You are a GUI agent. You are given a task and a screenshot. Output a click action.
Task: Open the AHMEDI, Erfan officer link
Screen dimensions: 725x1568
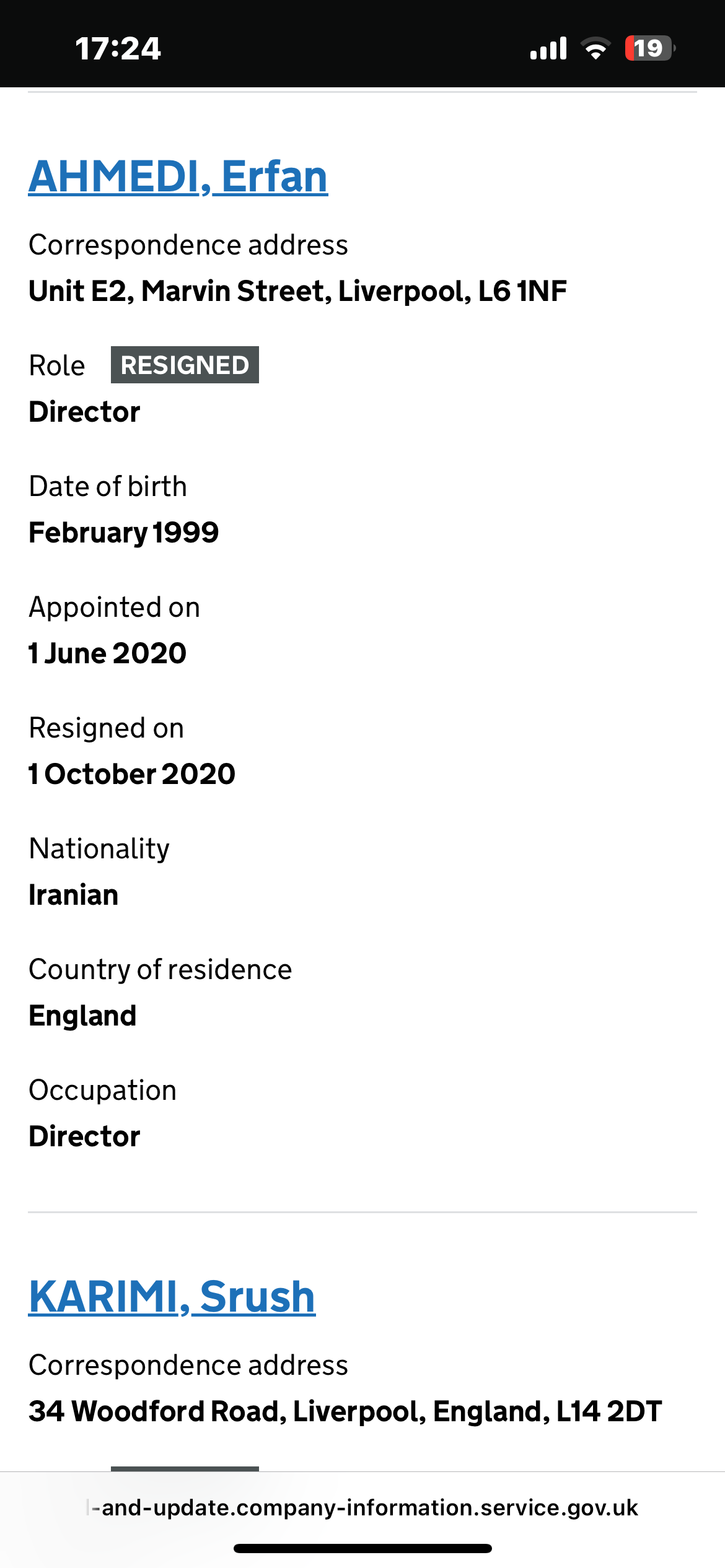(178, 176)
